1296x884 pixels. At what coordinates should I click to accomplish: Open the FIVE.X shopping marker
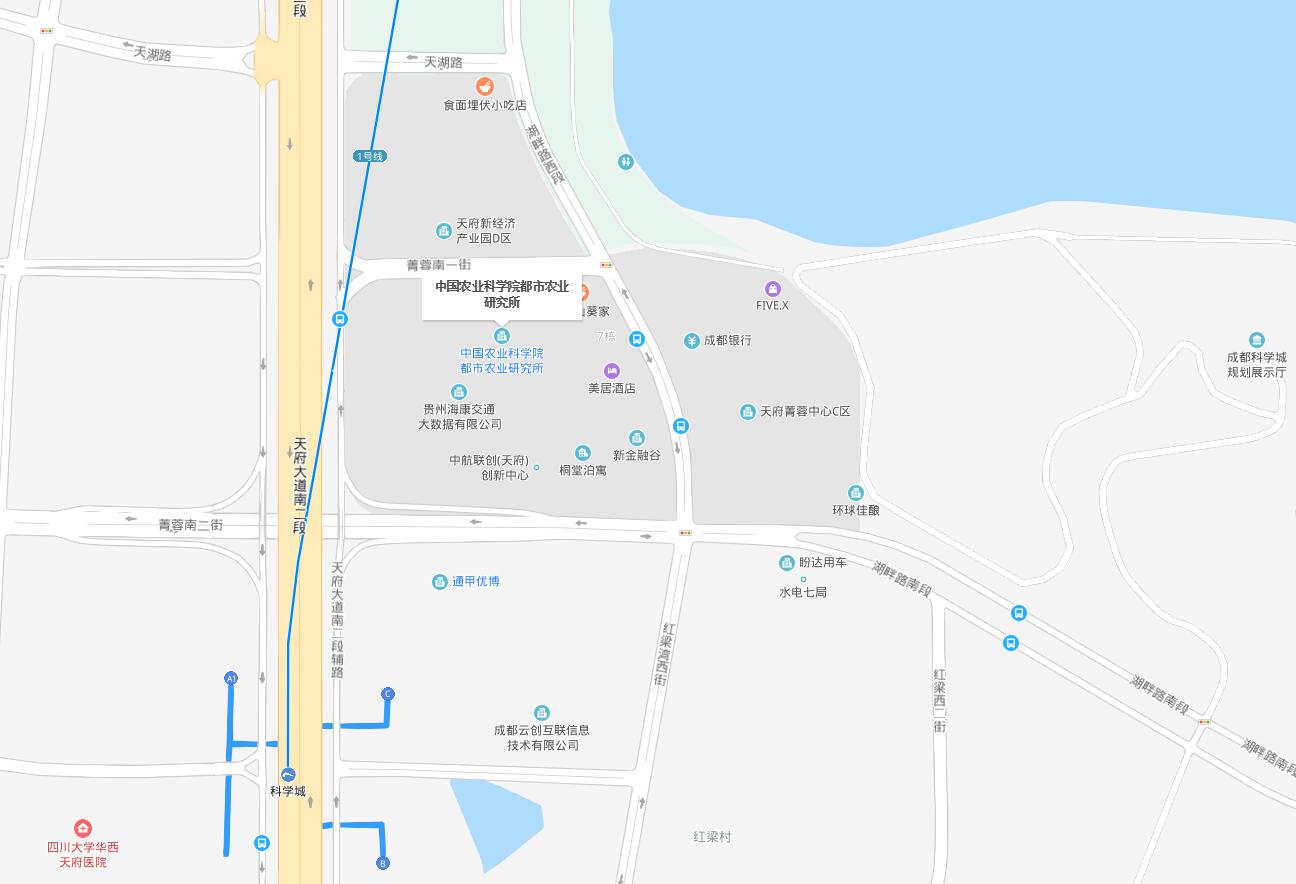tap(772, 289)
